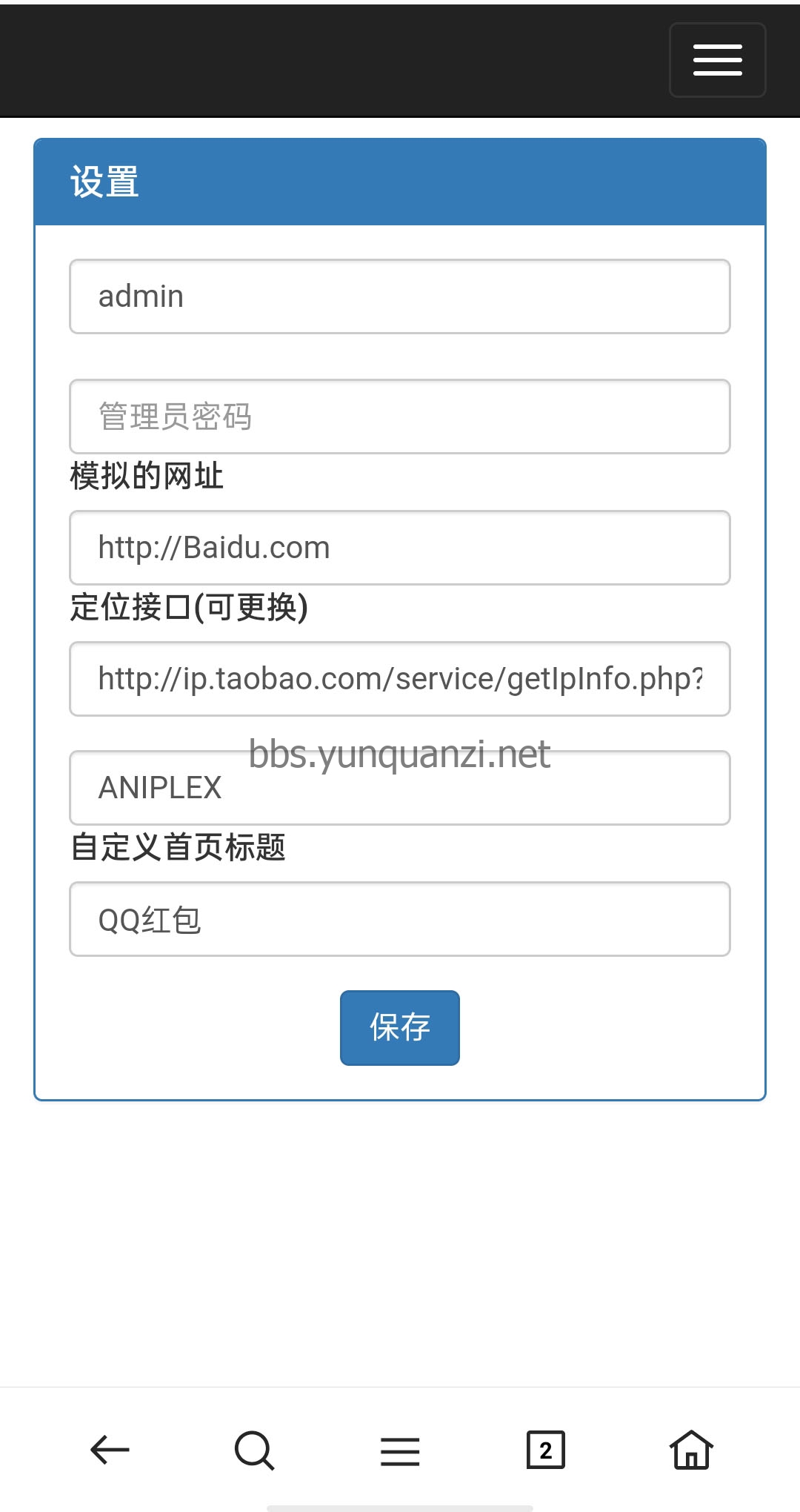The image size is (800, 1512).
Task: Edit the ip.taobao.com location API field
Action: [x=400, y=679]
